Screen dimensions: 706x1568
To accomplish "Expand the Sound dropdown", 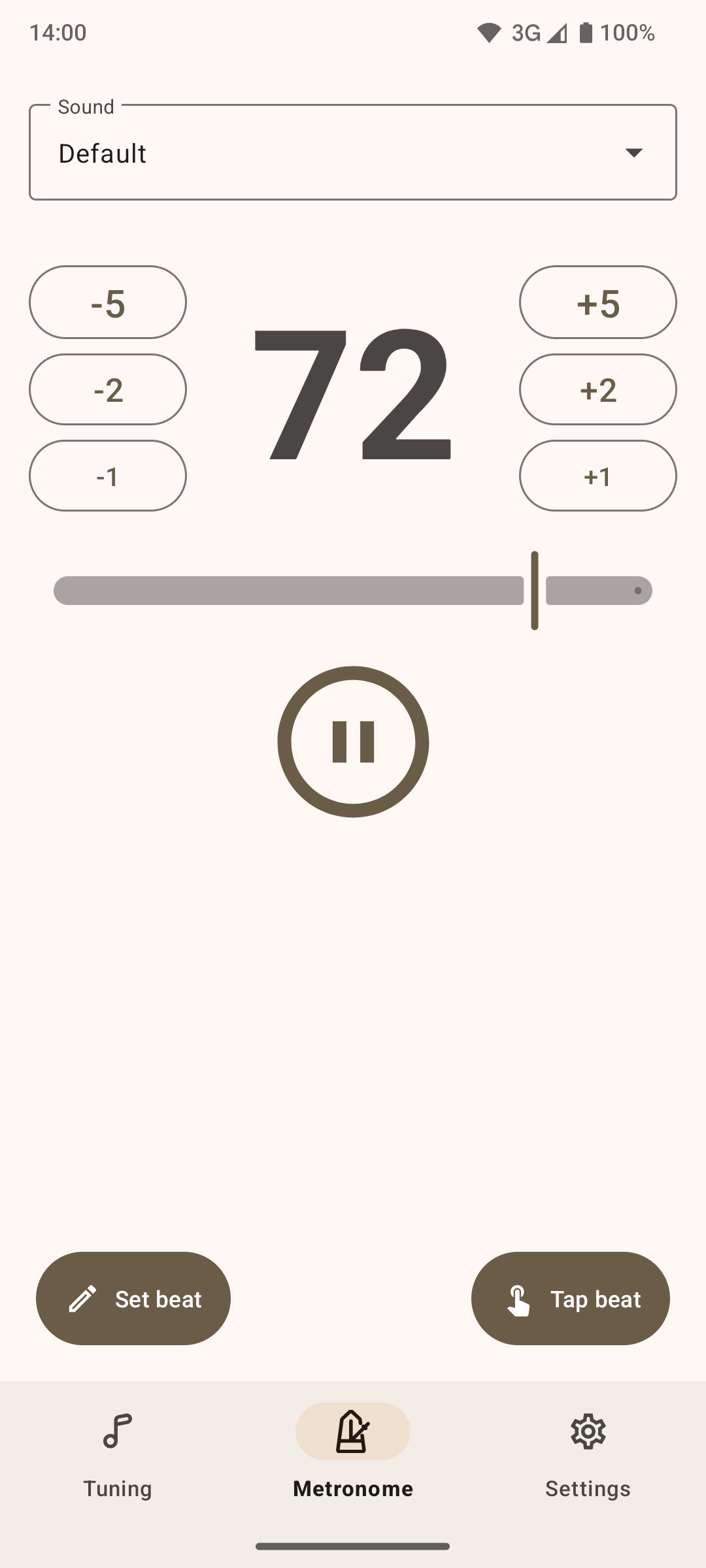I will tap(353, 152).
